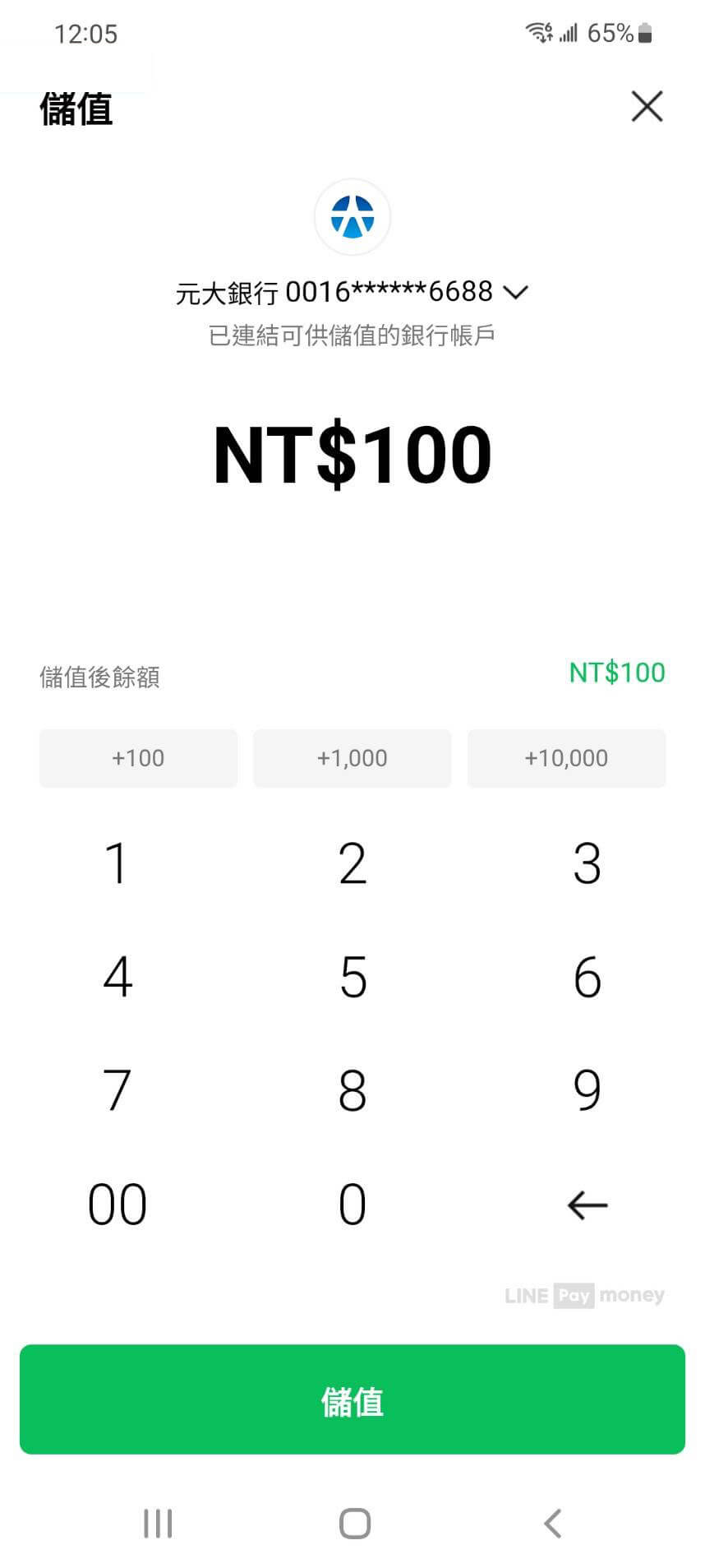
Task: Tap the 00 double-zero key
Action: click(117, 1205)
